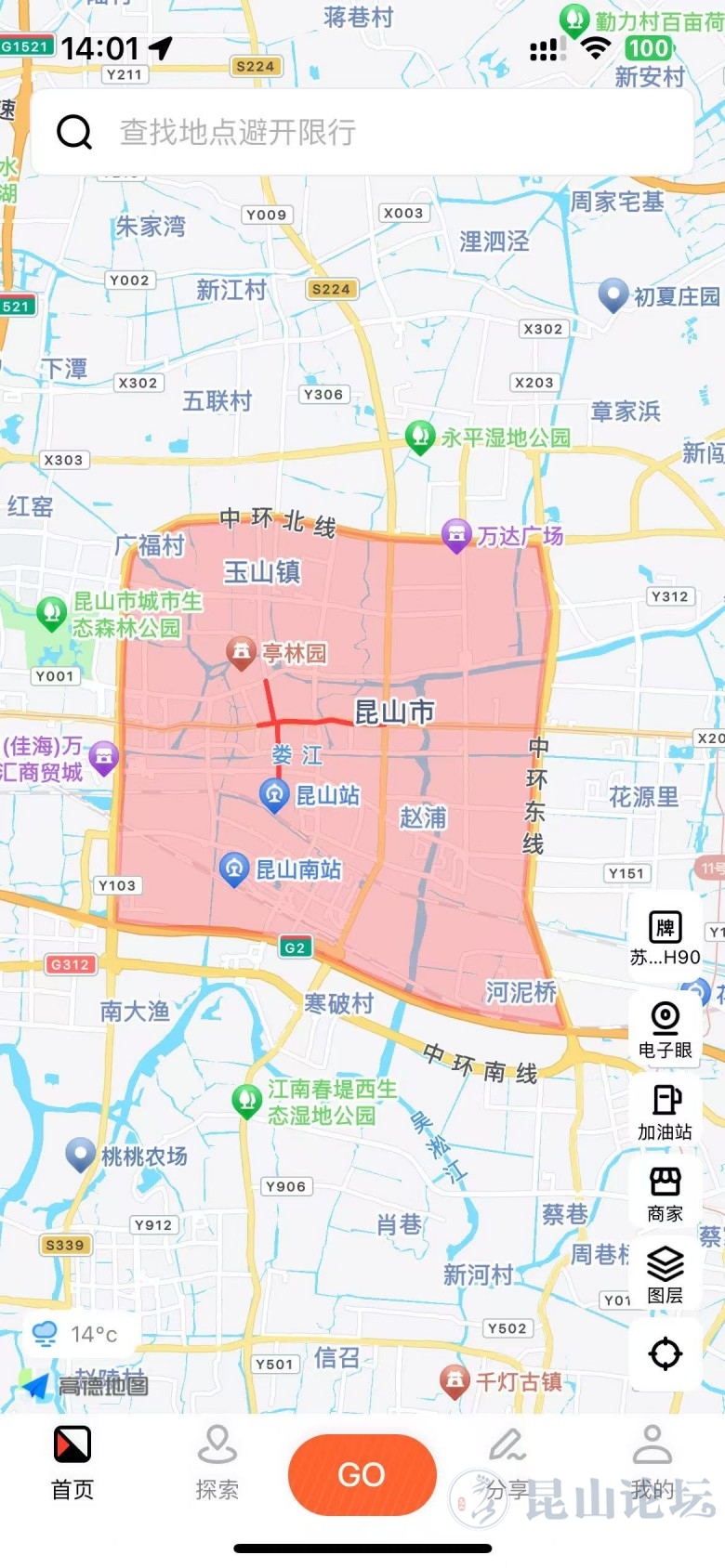Tap the orange GO button
The image size is (725, 1568).
[x=362, y=1474]
